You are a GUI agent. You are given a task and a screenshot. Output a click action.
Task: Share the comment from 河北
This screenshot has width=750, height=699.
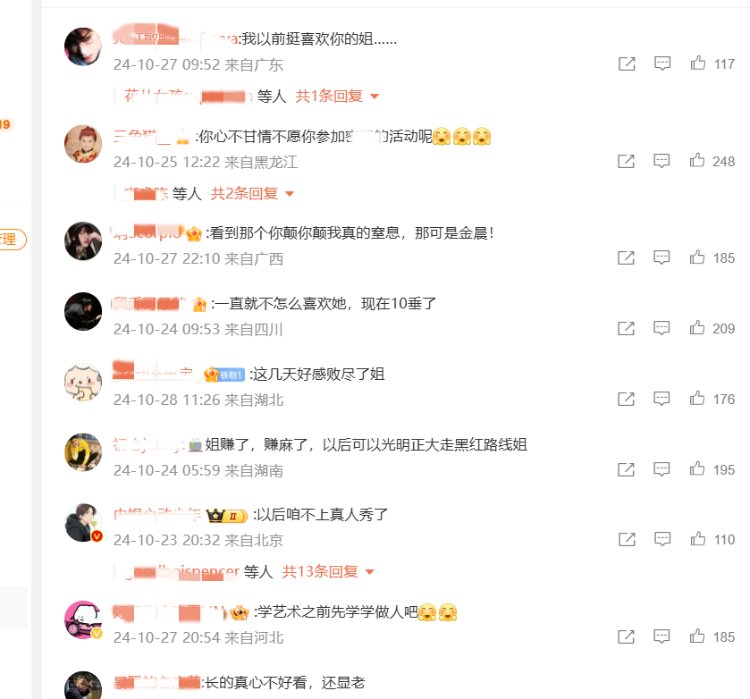(x=626, y=637)
